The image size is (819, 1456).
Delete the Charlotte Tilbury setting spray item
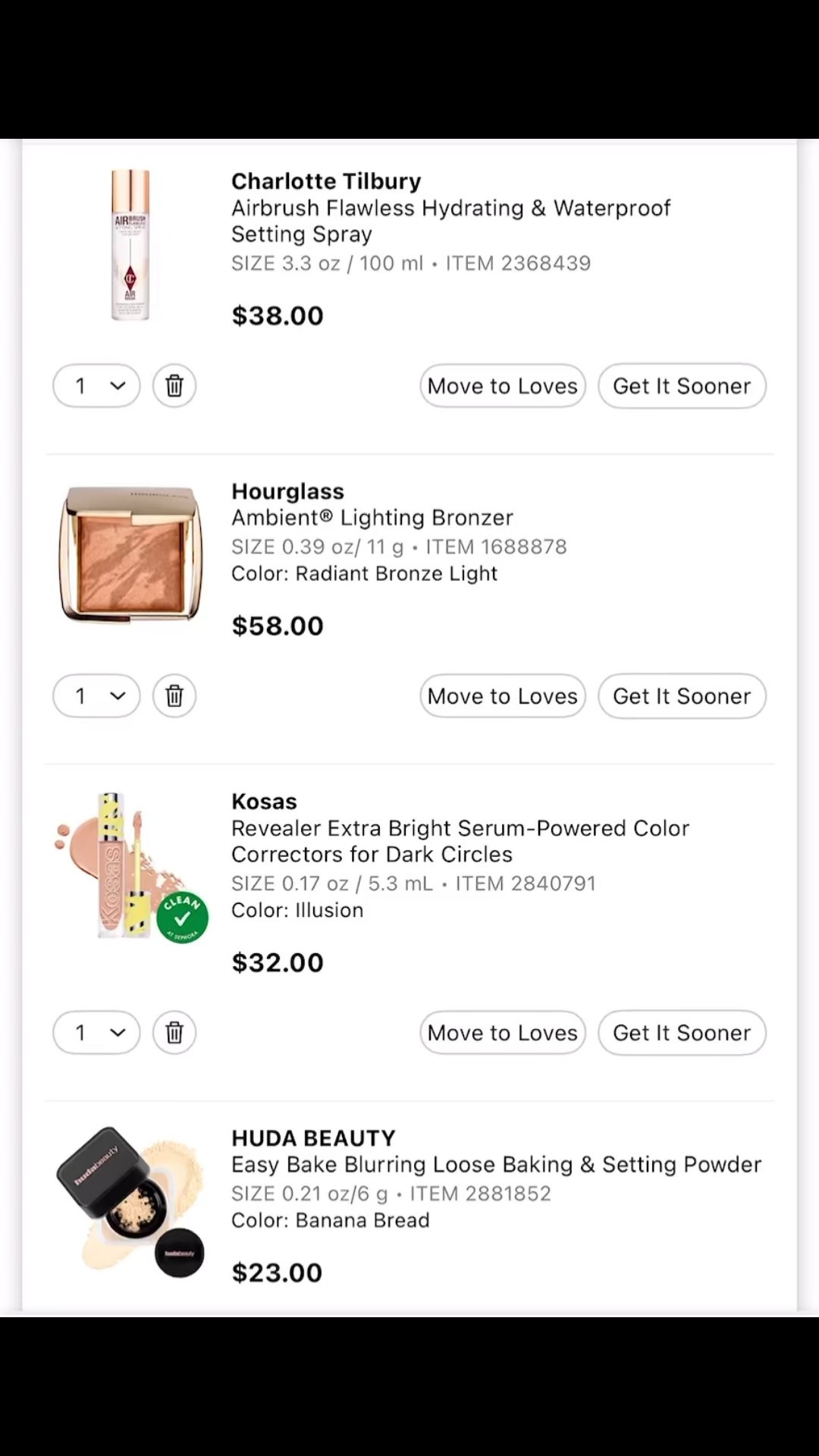174,386
